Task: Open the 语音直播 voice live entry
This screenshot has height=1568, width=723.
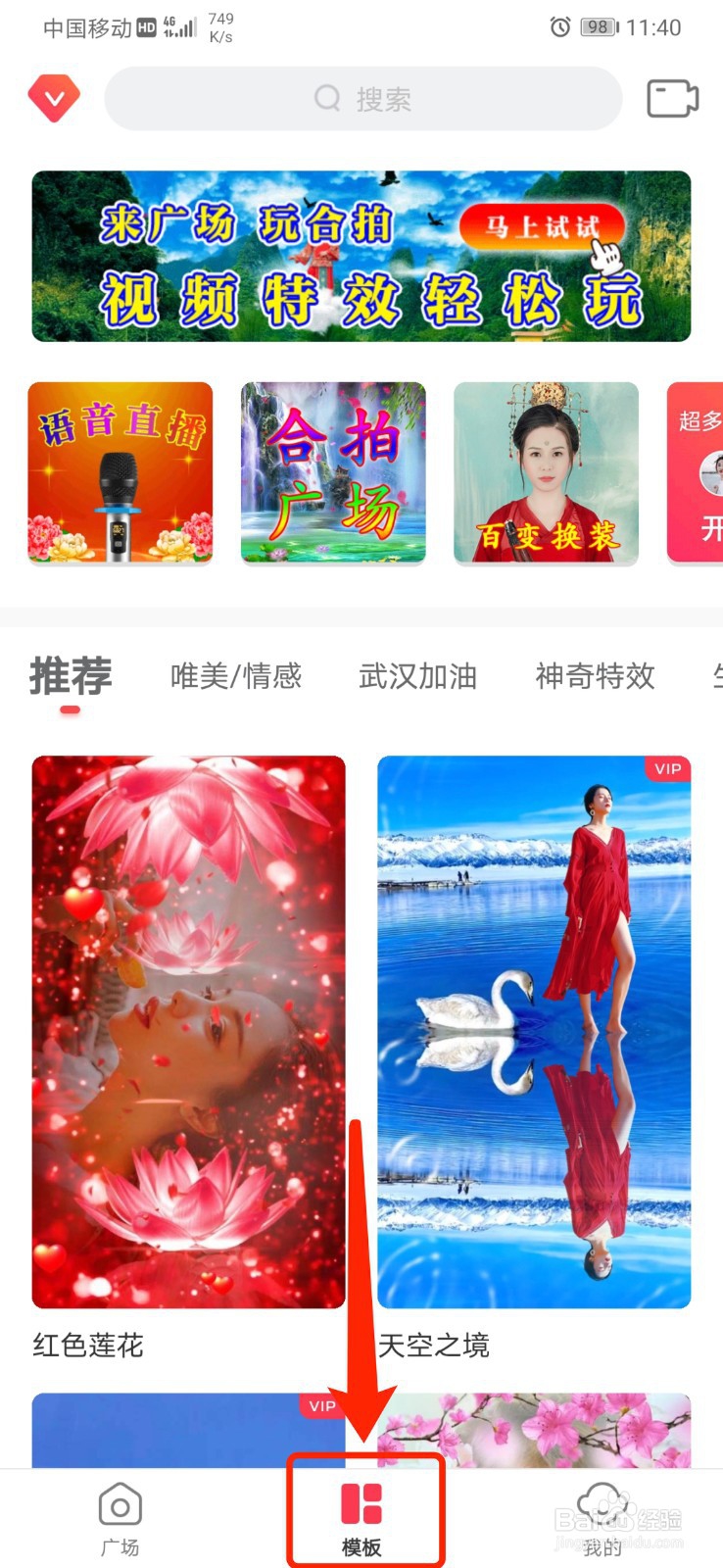Action: pos(119,473)
